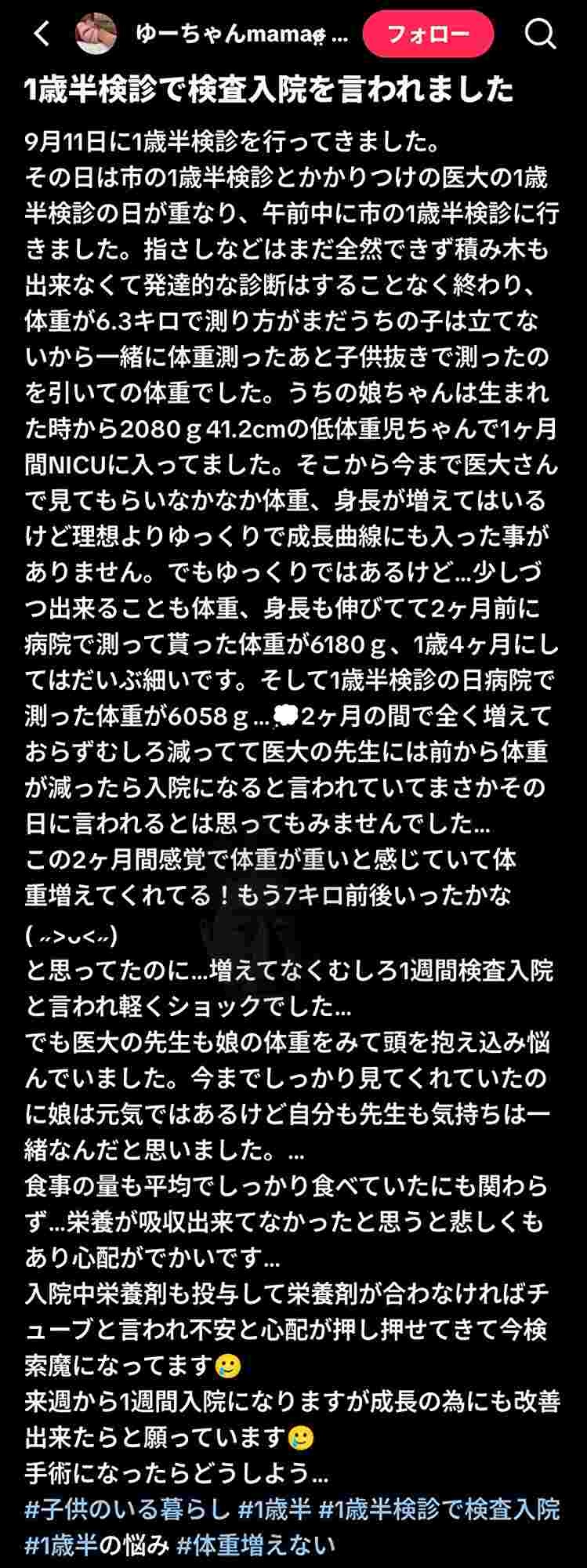Open ゆーちゃんmama profile avatar
The width and height of the screenshot is (587, 1568).
96,33
